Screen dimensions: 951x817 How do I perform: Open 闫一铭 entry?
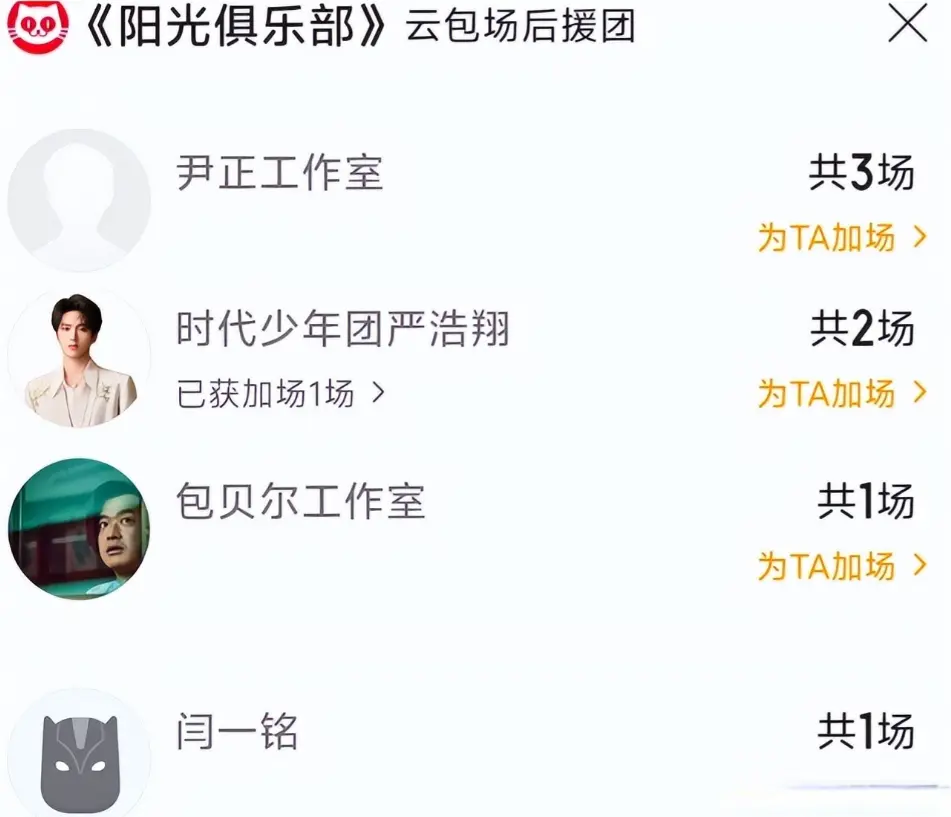pos(237,733)
